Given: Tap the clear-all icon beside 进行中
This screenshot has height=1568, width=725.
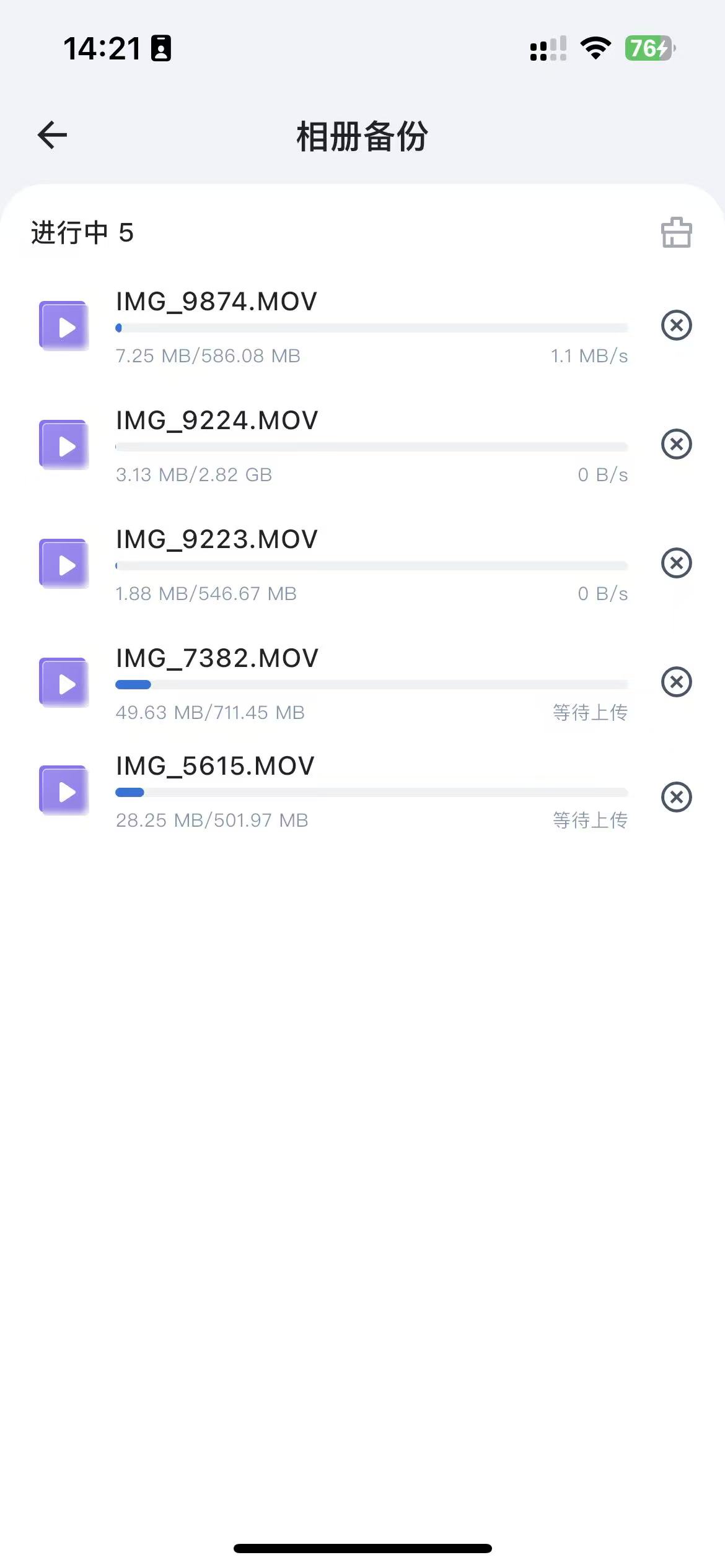Looking at the screenshot, I should (676, 233).
